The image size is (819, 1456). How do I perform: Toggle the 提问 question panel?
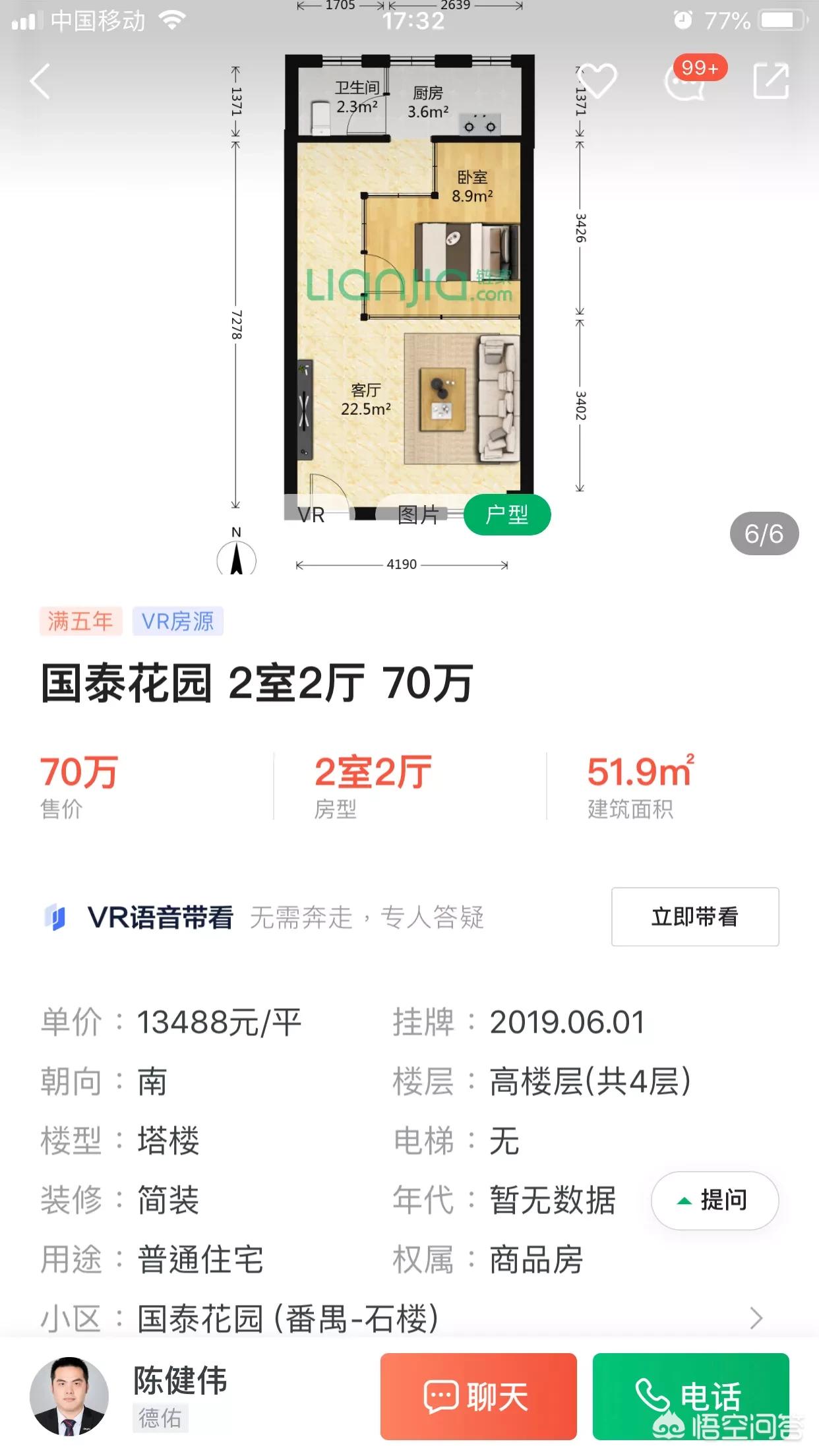[x=714, y=1201]
